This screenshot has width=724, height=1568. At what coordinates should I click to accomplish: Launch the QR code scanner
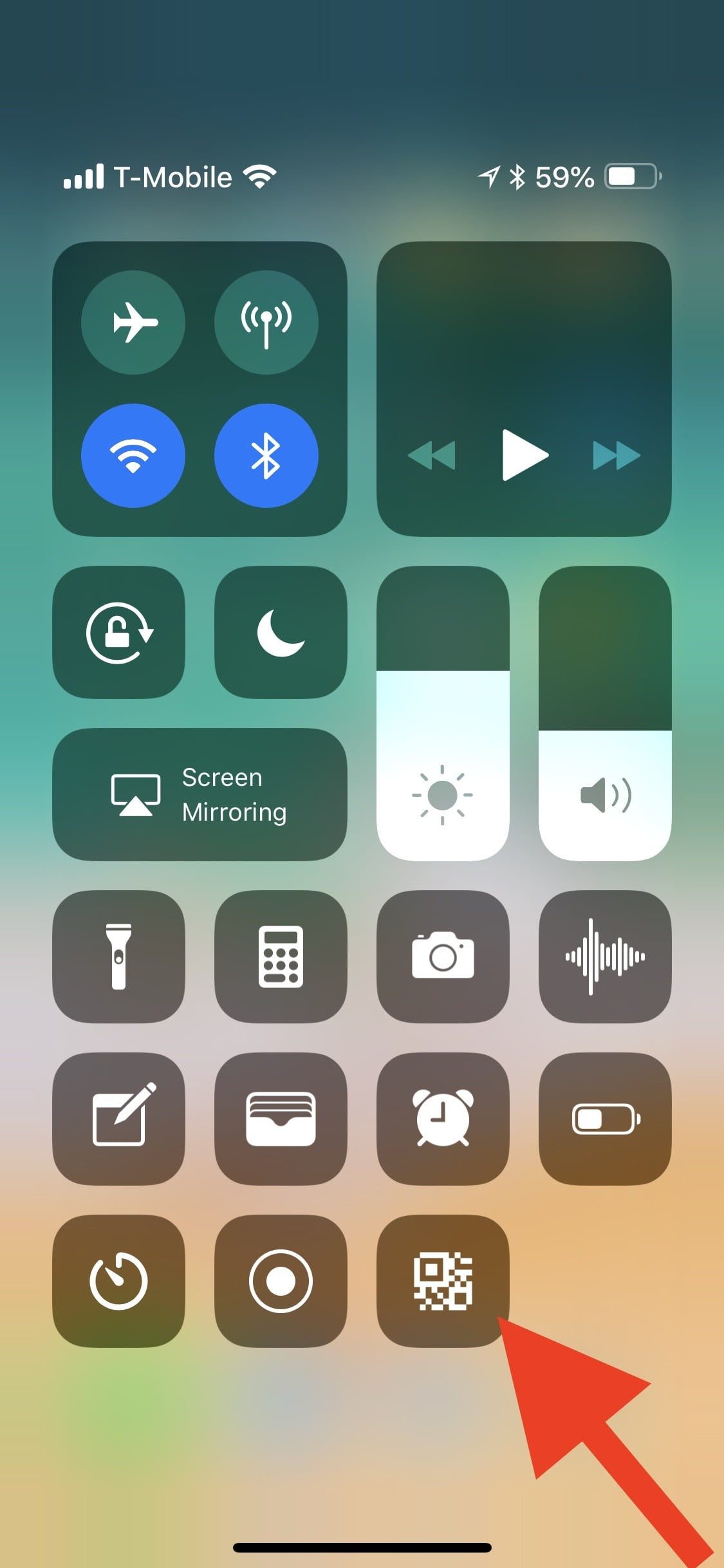(443, 1280)
